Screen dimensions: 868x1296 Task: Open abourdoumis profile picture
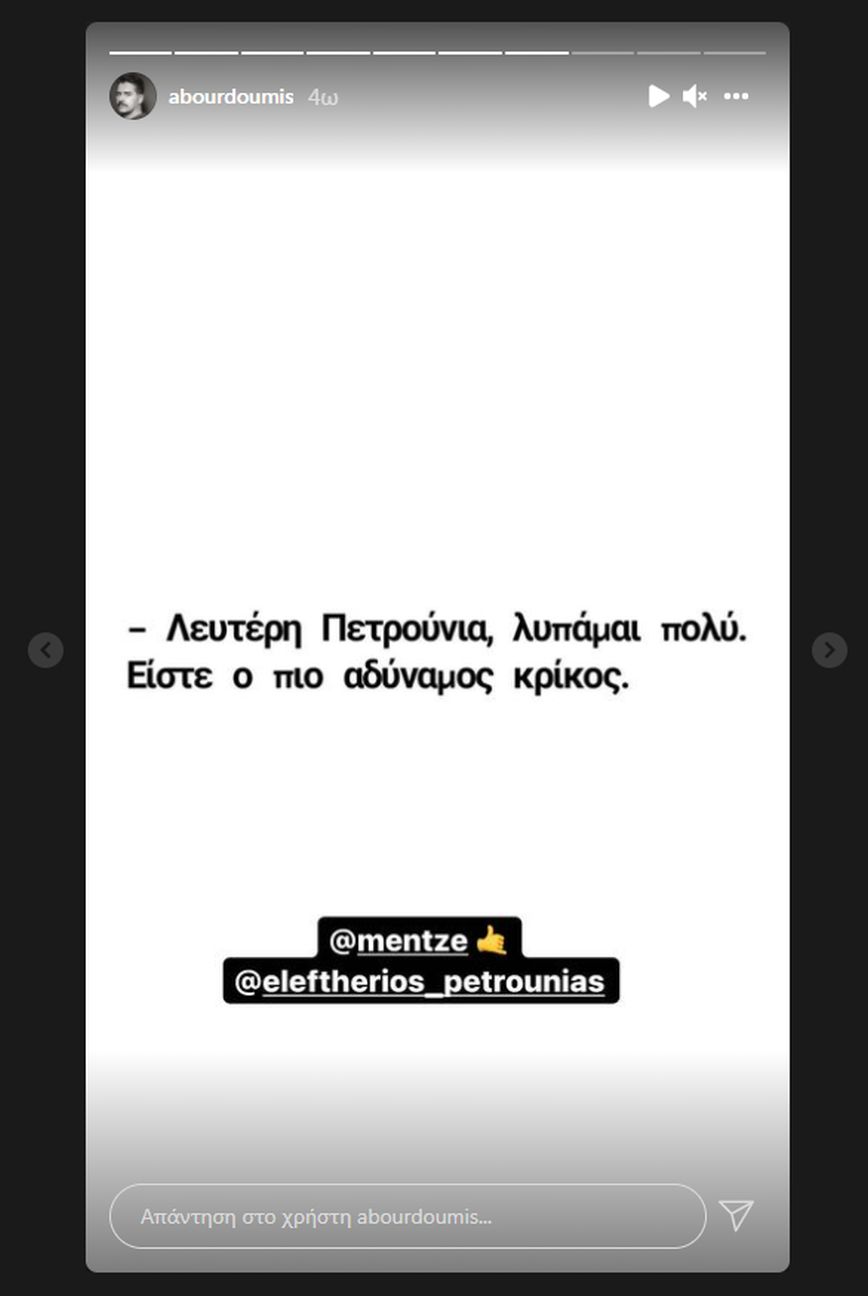(x=132, y=96)
